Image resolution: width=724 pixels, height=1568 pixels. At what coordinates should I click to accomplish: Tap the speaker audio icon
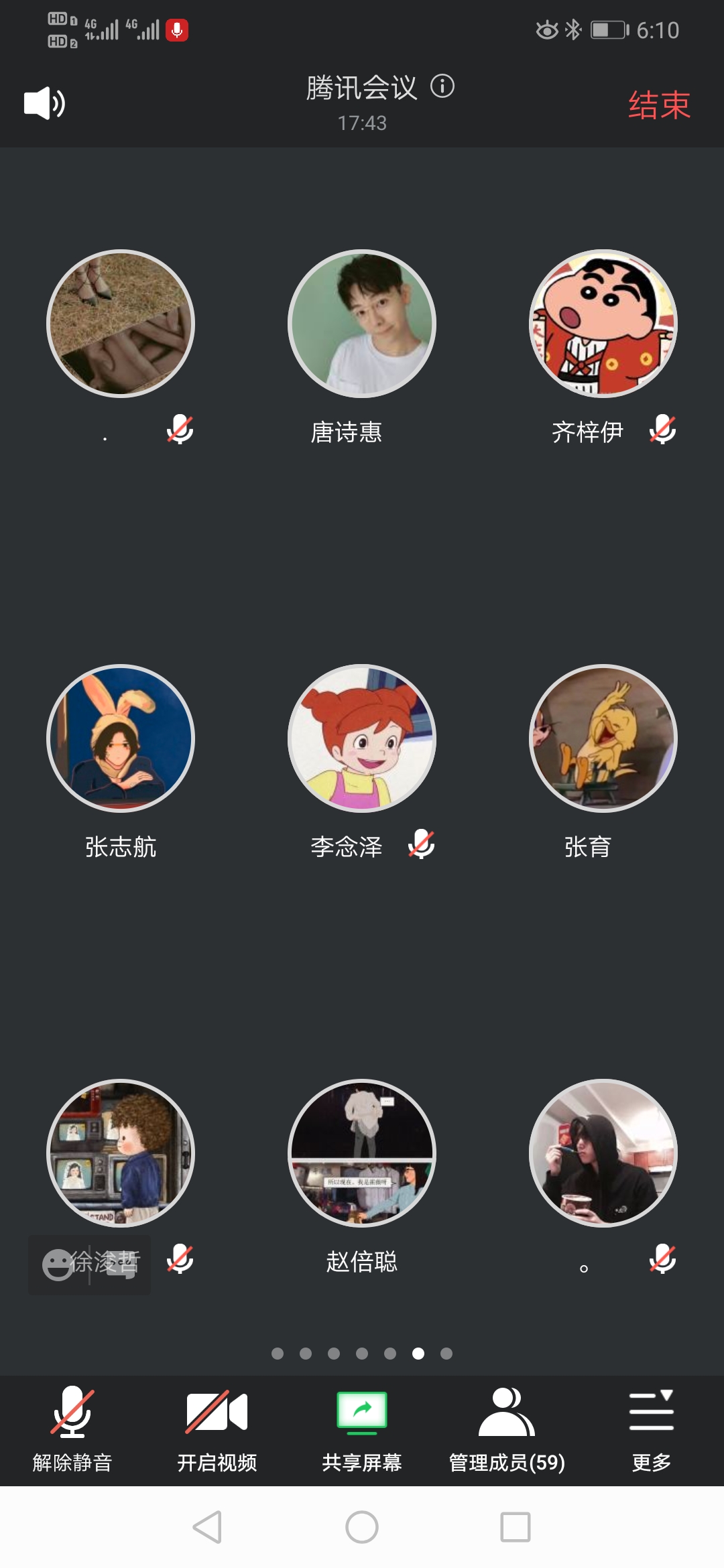point(44,103)
